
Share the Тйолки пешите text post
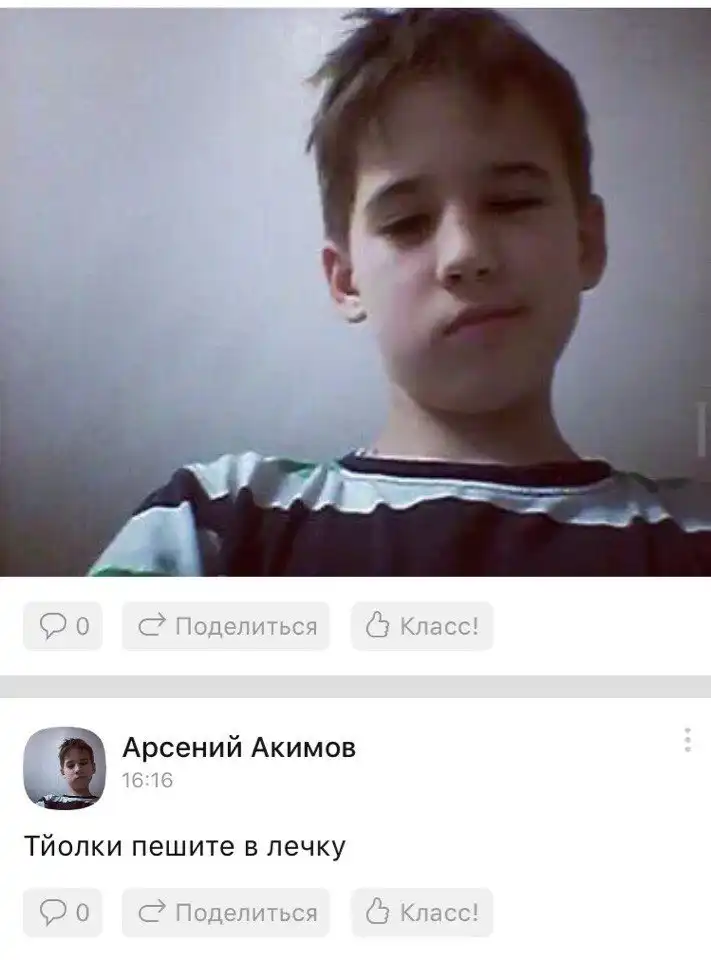click(226, 913)
